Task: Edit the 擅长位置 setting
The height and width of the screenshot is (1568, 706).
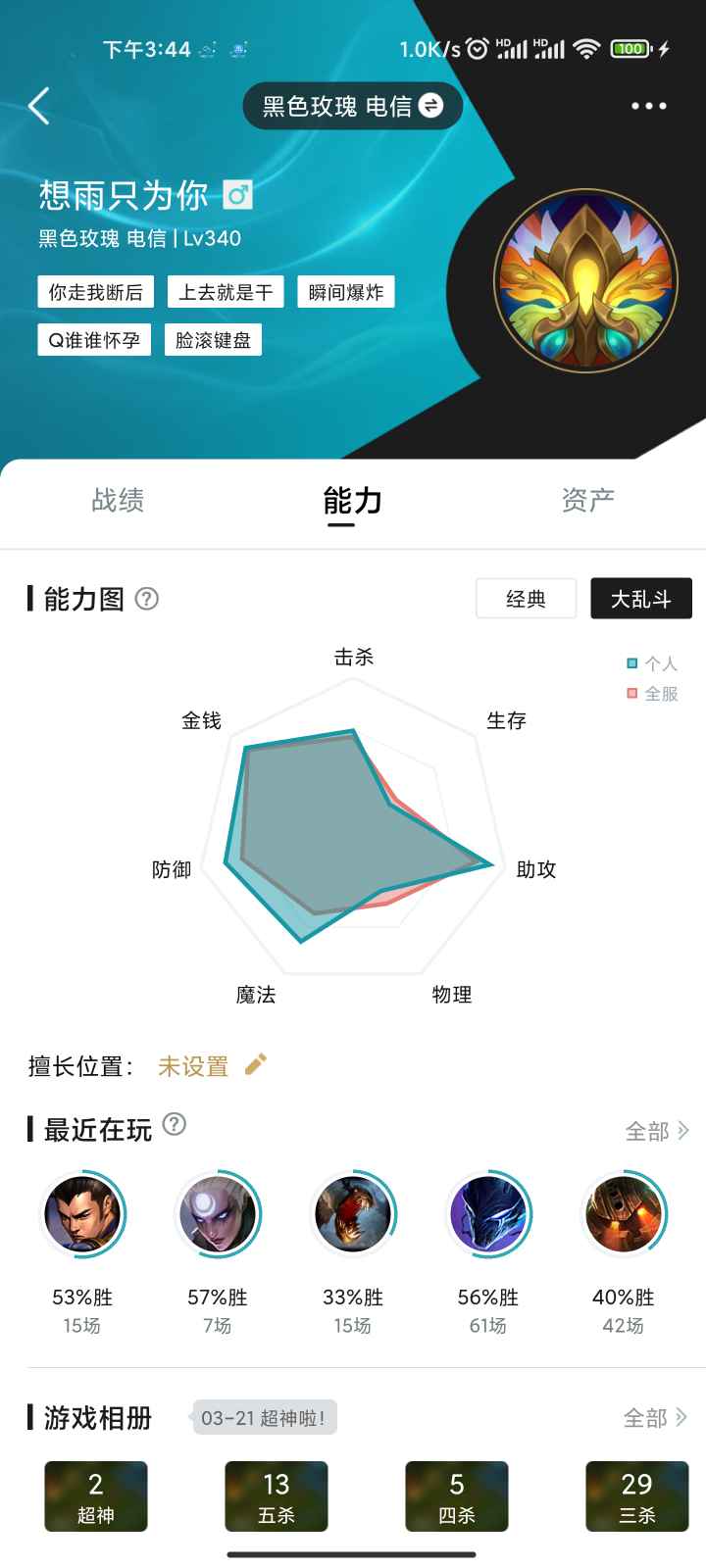Action: [x=256, y=1064]
